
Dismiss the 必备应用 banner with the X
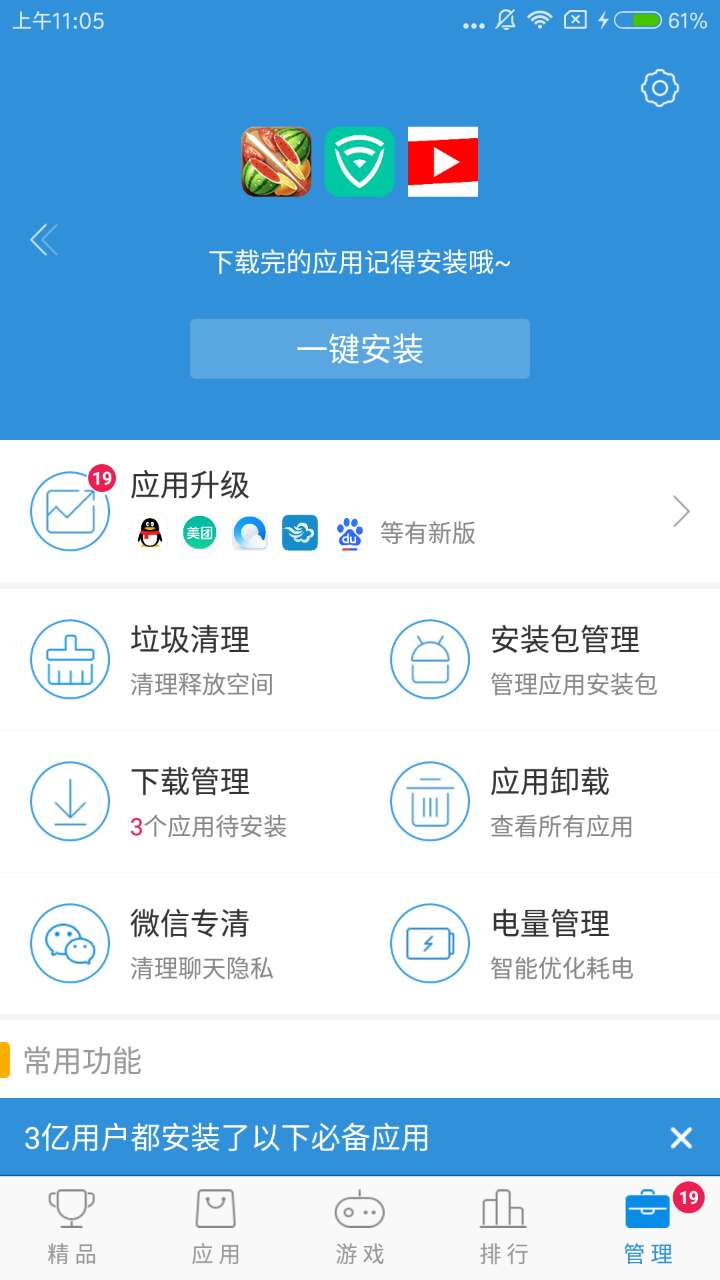coord(681,1138)
